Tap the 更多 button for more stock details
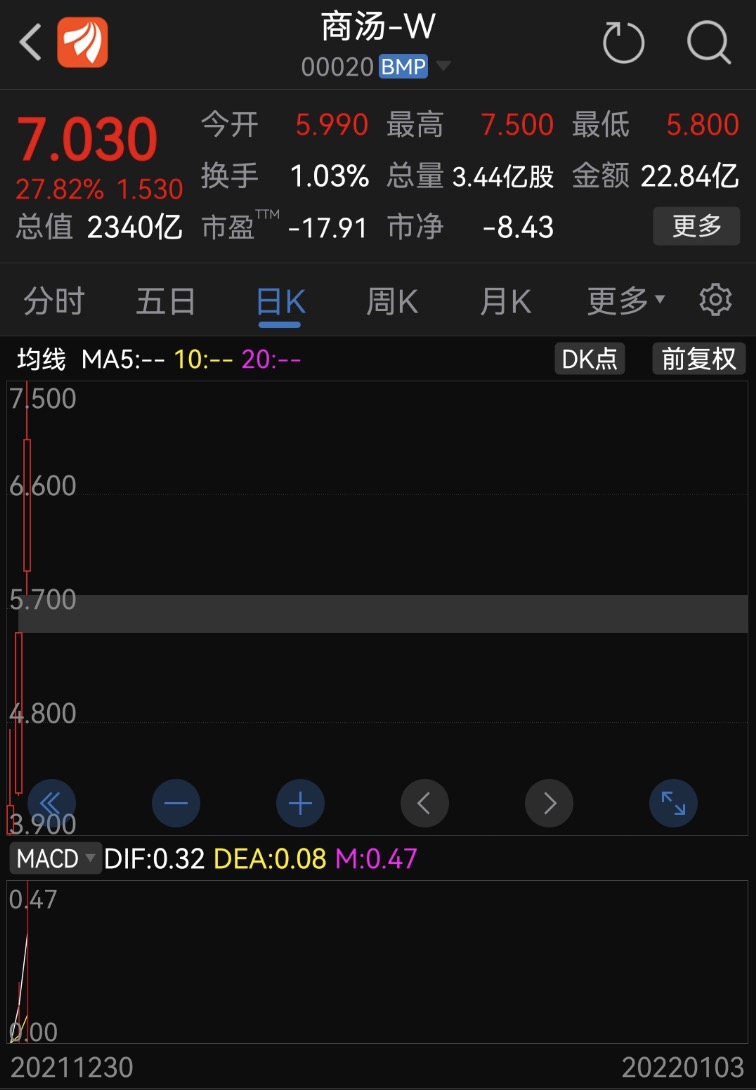756x1090 pixels. (x=696, y=226)
